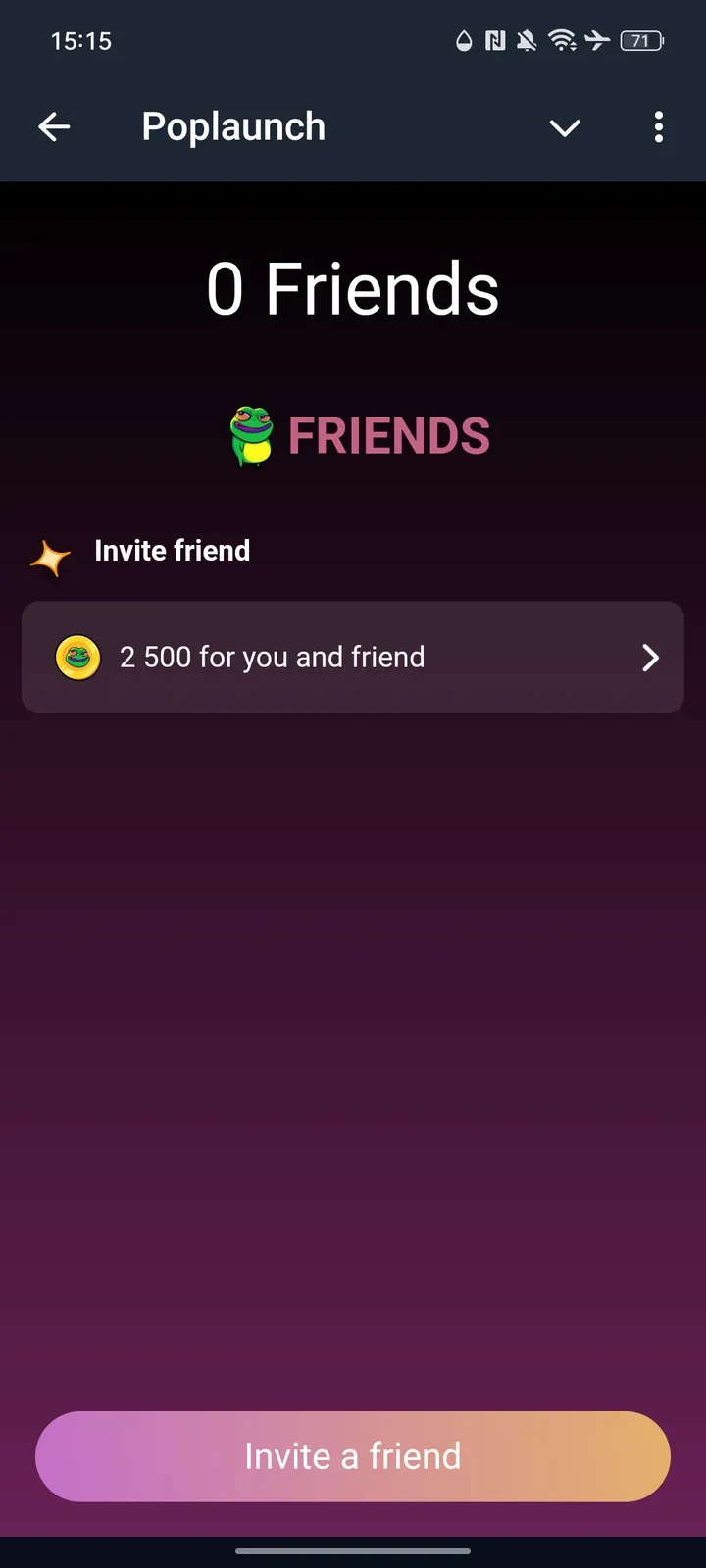Screen dimensions: 706x1568
Task: Open the three-dot overflow menu
Action: click(x=658, y=127)
